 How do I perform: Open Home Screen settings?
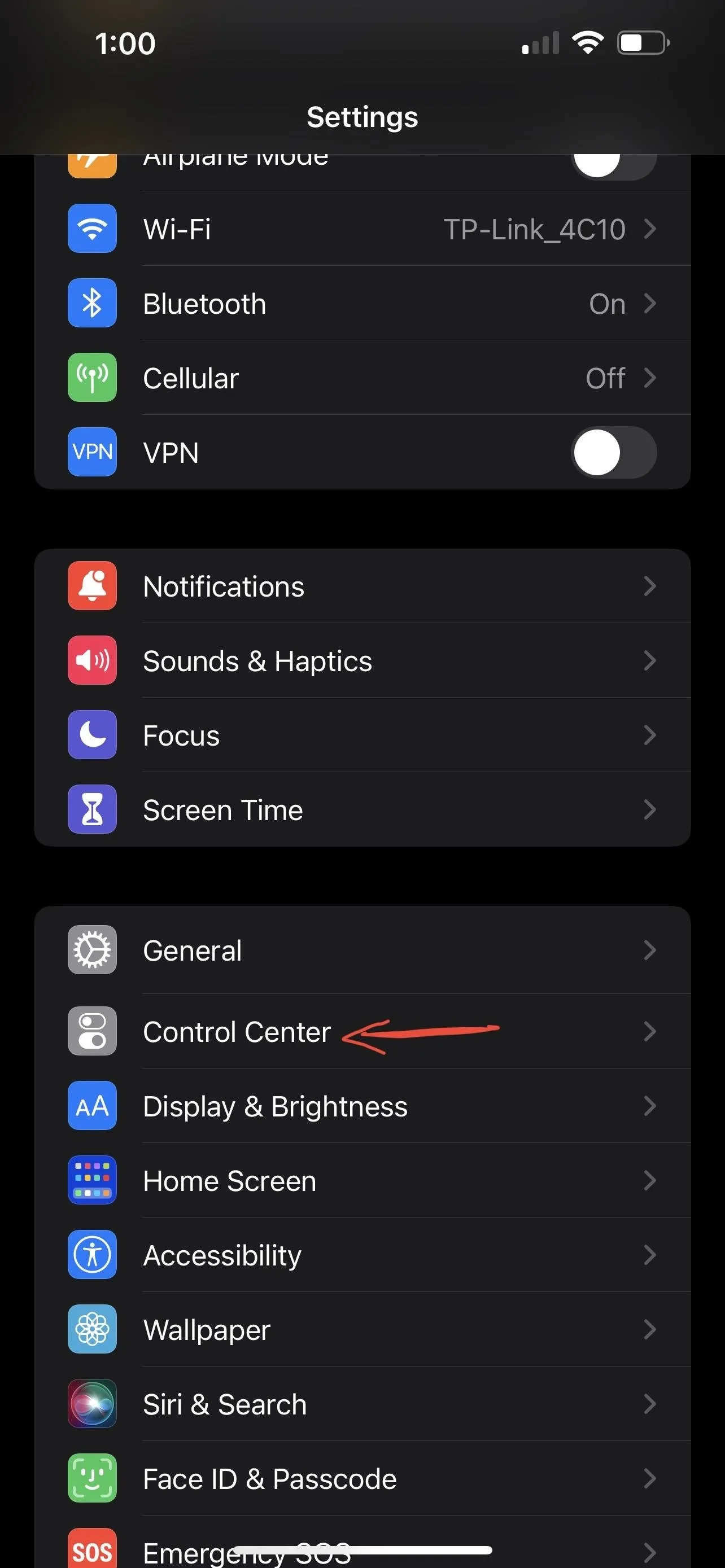pos(362,1180)
